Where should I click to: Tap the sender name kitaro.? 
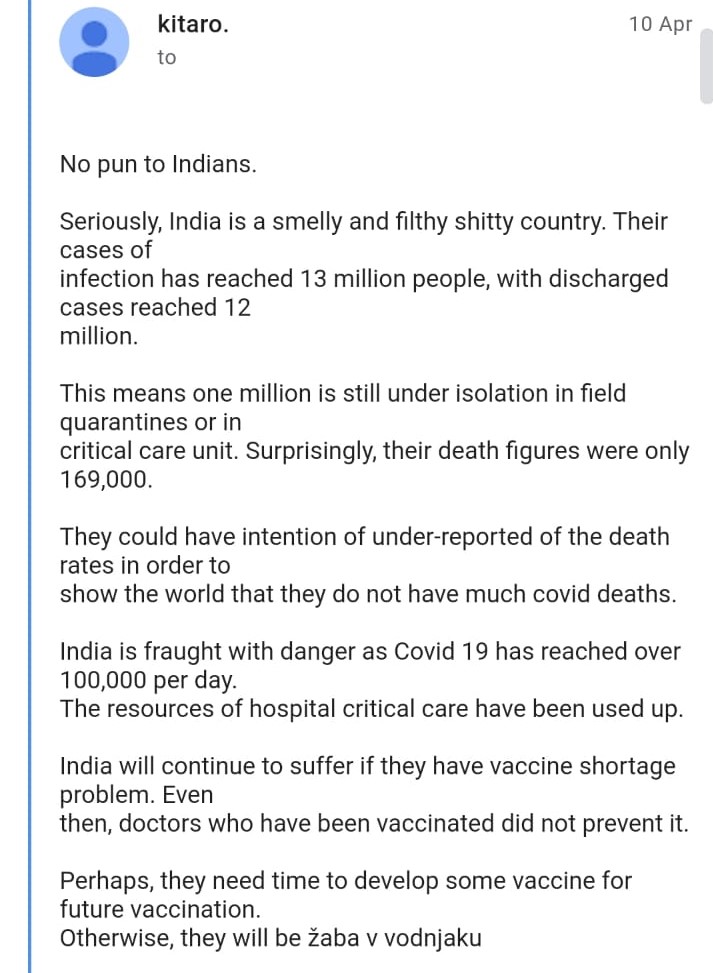click(x=193, y=25)
